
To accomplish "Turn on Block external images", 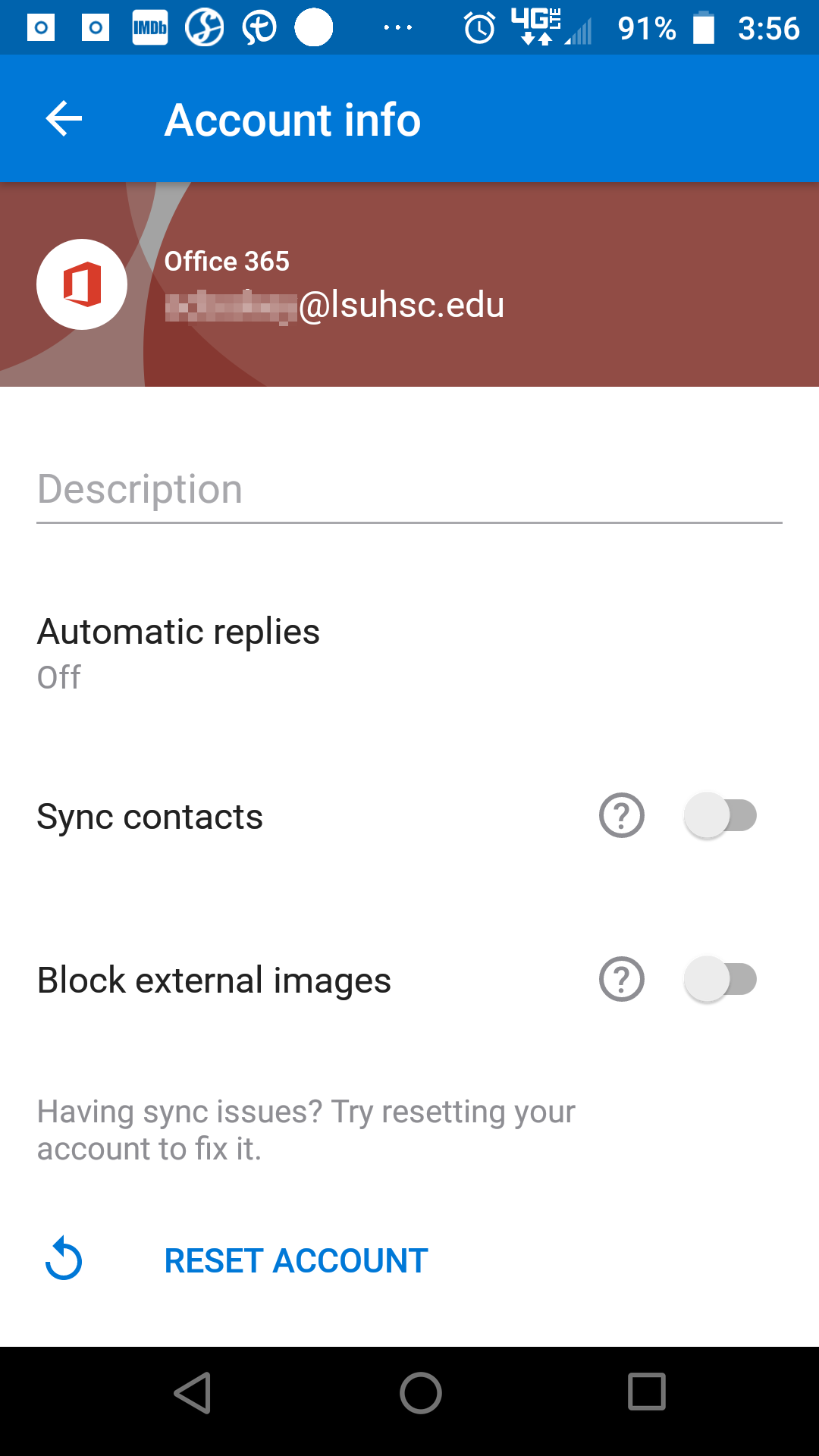I will [x=720, y=980].
